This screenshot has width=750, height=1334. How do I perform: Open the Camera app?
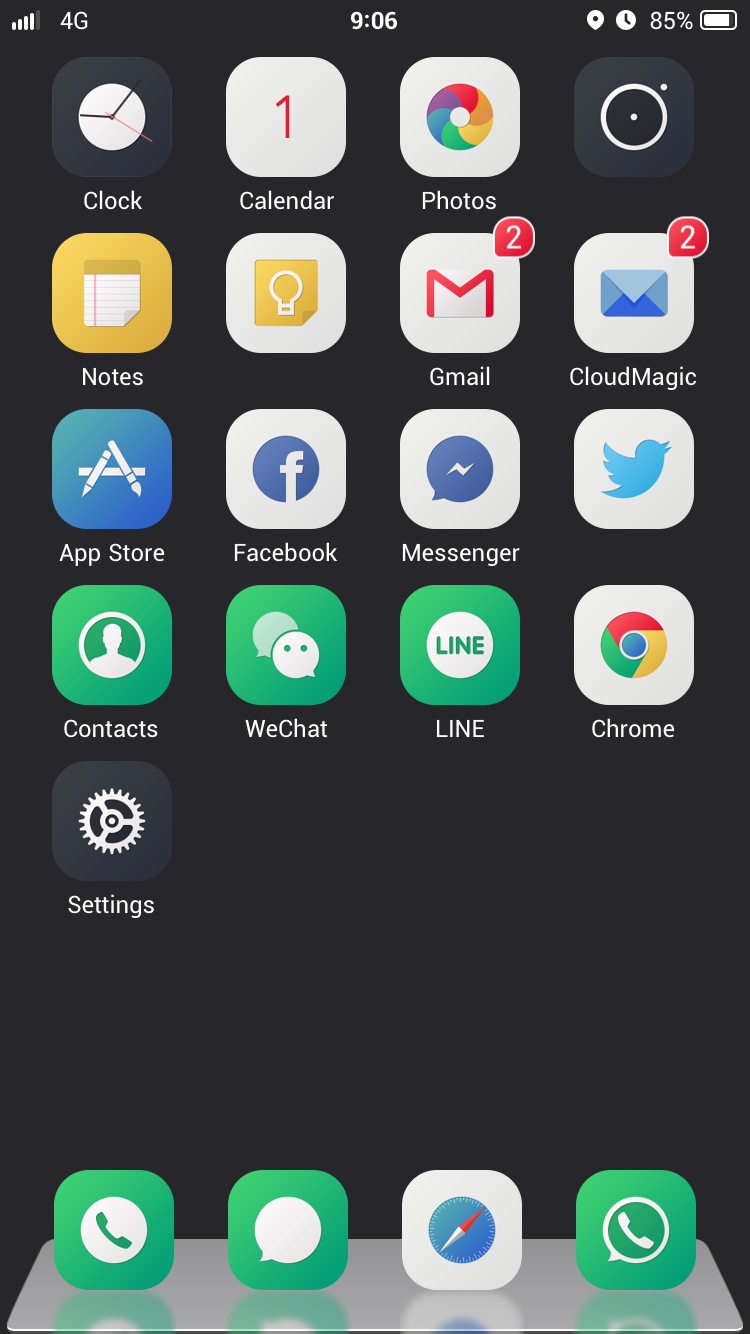click(x=633, y=117)
